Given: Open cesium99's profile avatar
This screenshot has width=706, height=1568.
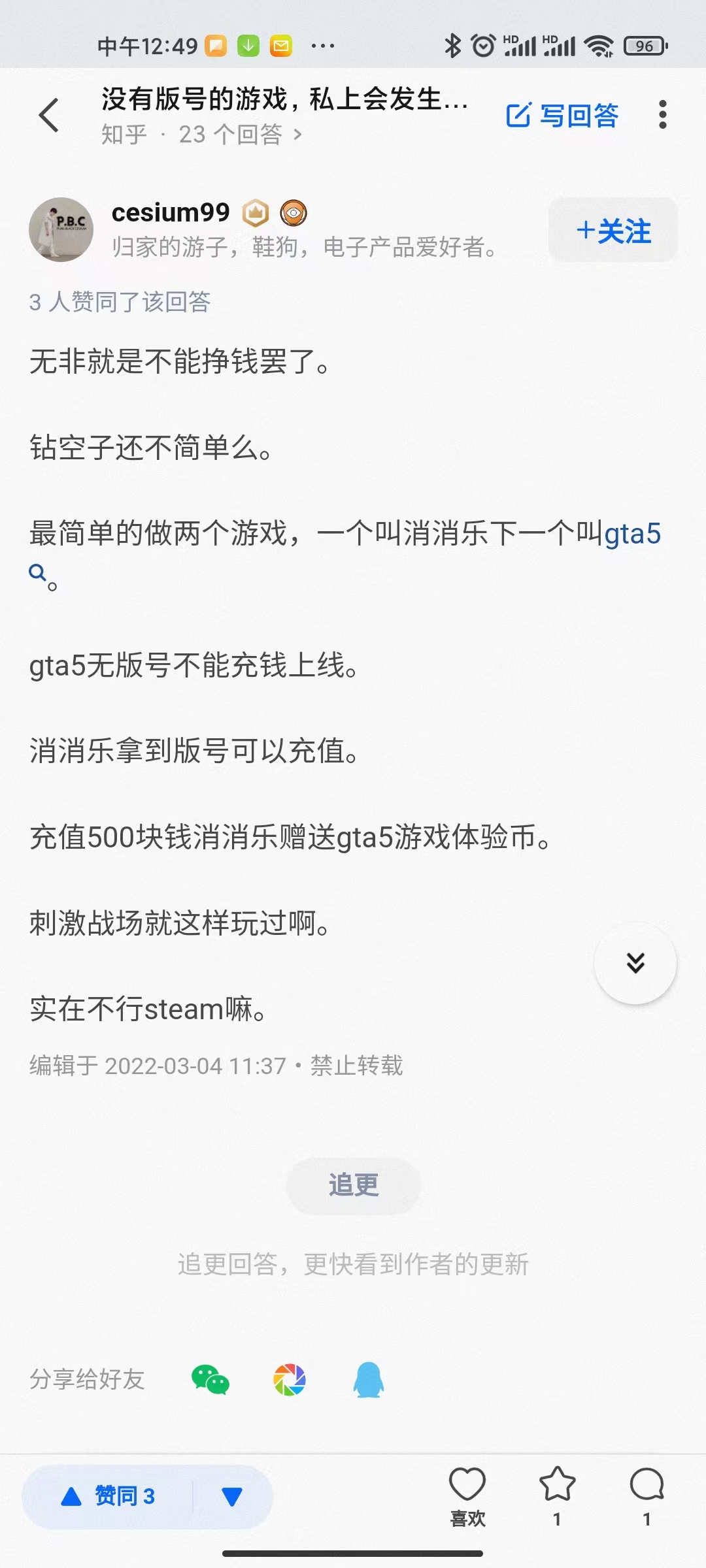Looking at the screenshot, I should click(x=61, y=230).
